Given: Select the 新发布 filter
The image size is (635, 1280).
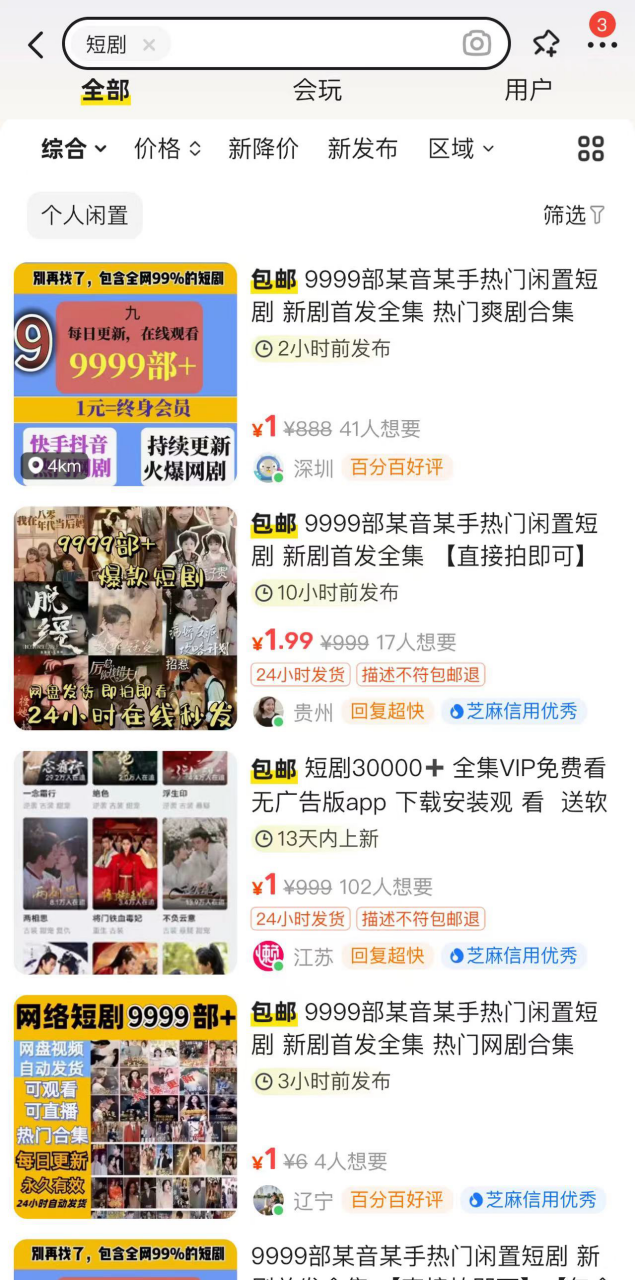Looking at the screenshot, I should point(362,149).
